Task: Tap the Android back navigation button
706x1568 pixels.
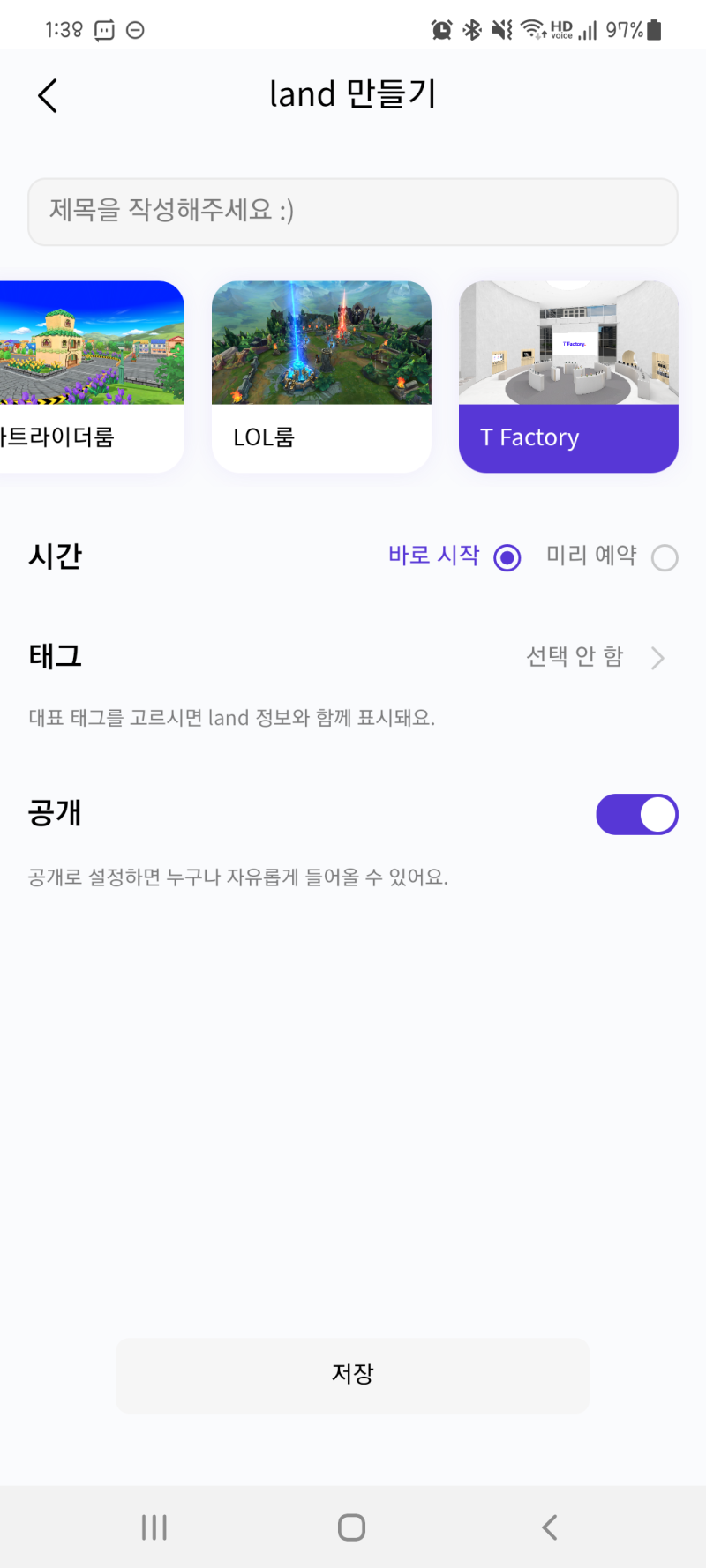Action: pos(549,1527)
